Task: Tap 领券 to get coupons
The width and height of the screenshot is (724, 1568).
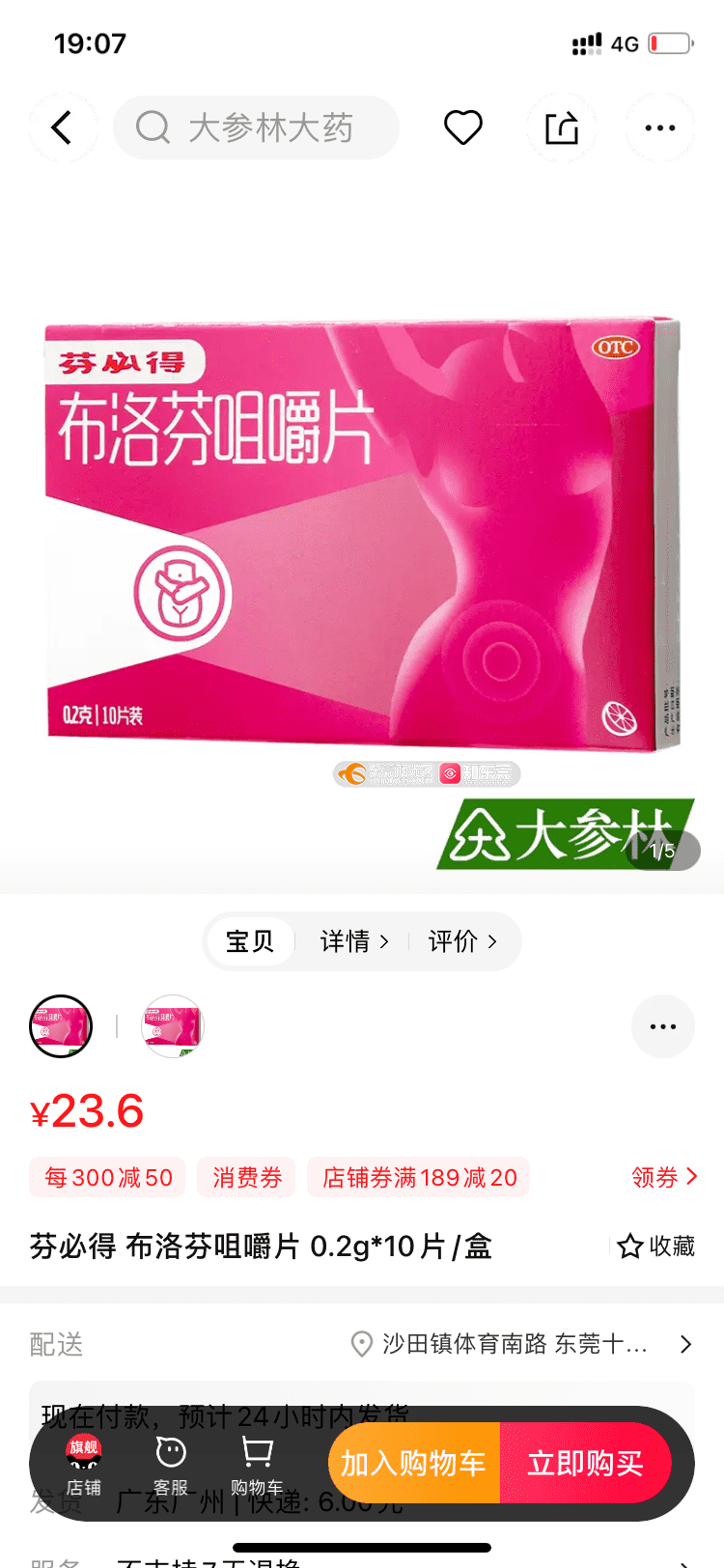Action: point(663,1177)
